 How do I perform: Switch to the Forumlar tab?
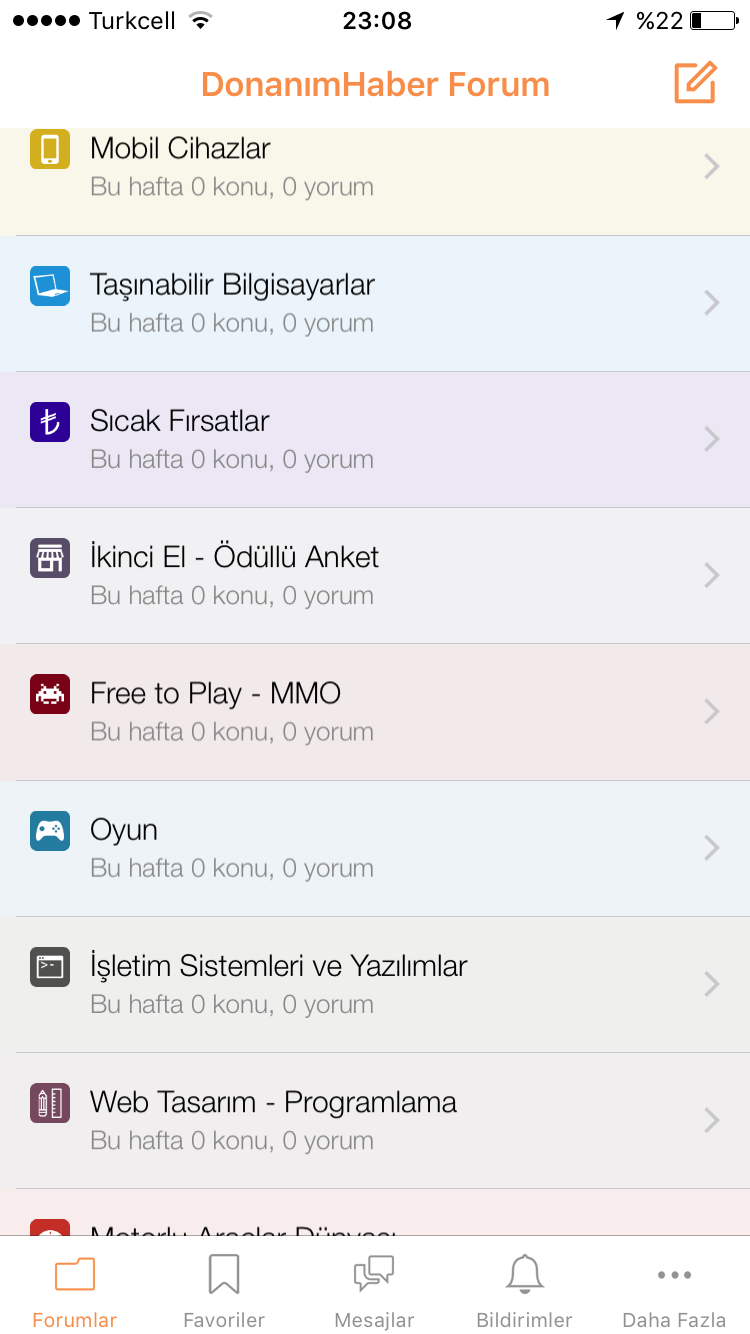tap(75, 1291)
